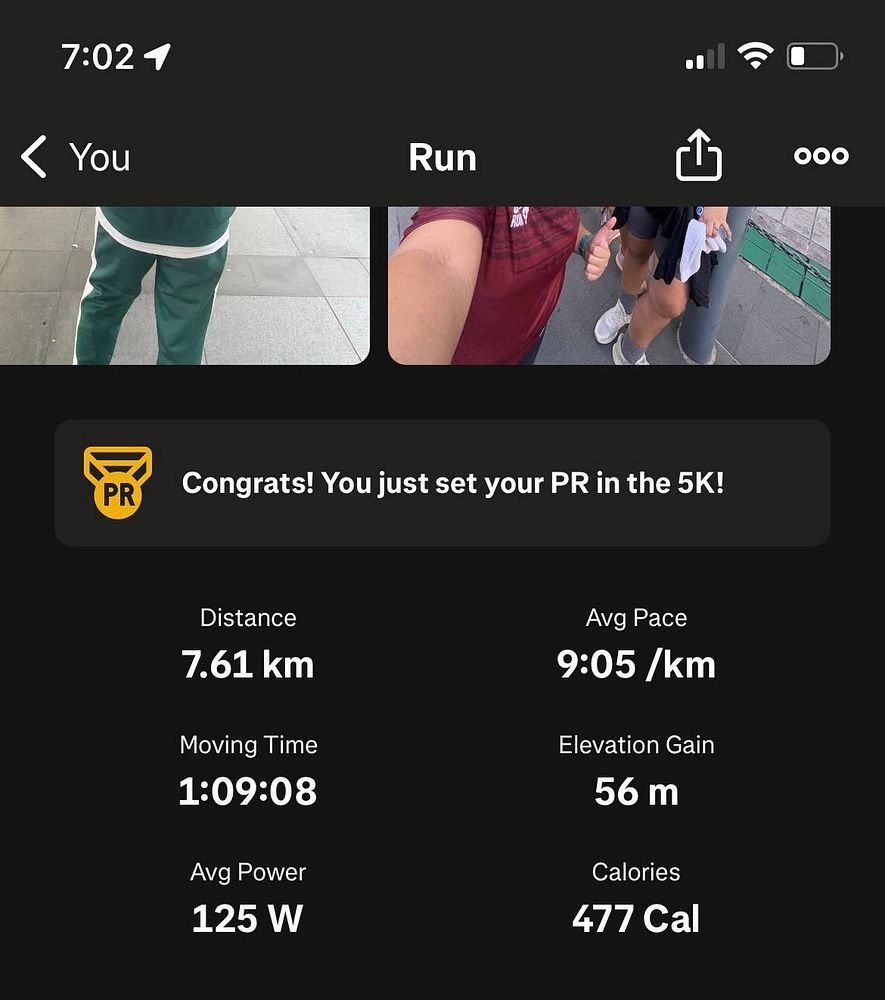Open the 5K PR congrats banner
This screenshot has height=1000, width=885.
pyautogui.click(x=442, y=483)
